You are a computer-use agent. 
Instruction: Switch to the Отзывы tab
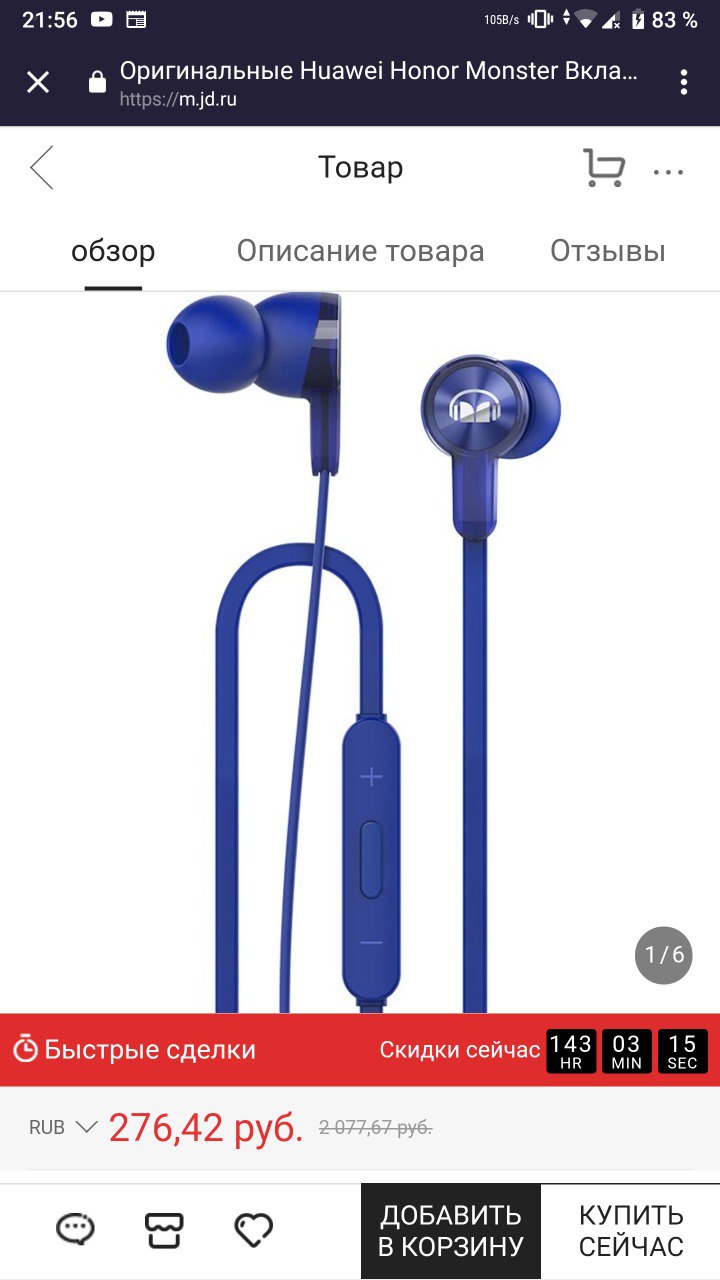click(608, 251)
